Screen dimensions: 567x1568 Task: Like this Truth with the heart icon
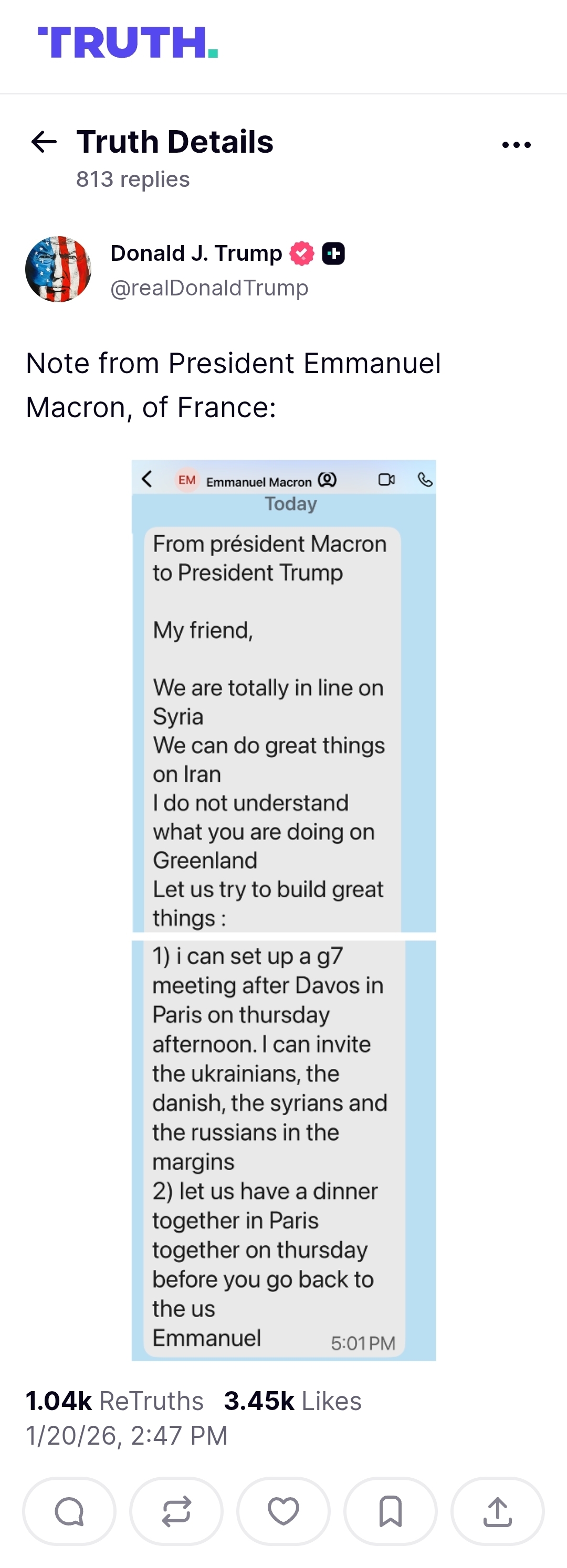[x=284, y=1511]
